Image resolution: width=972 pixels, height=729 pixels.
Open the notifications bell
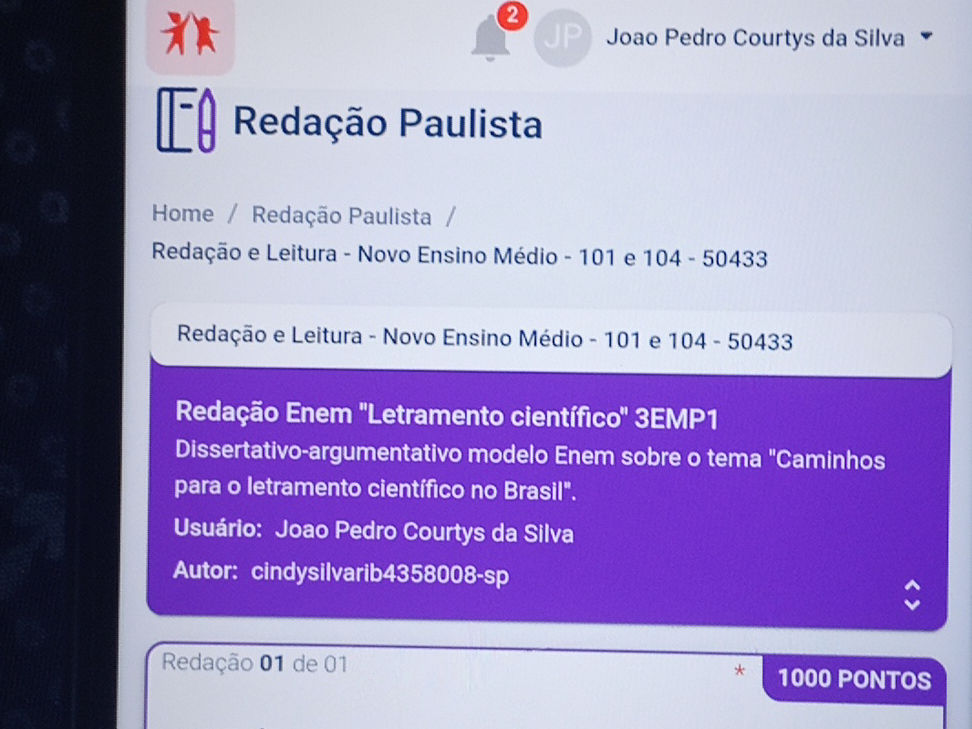tap(491, 39)
